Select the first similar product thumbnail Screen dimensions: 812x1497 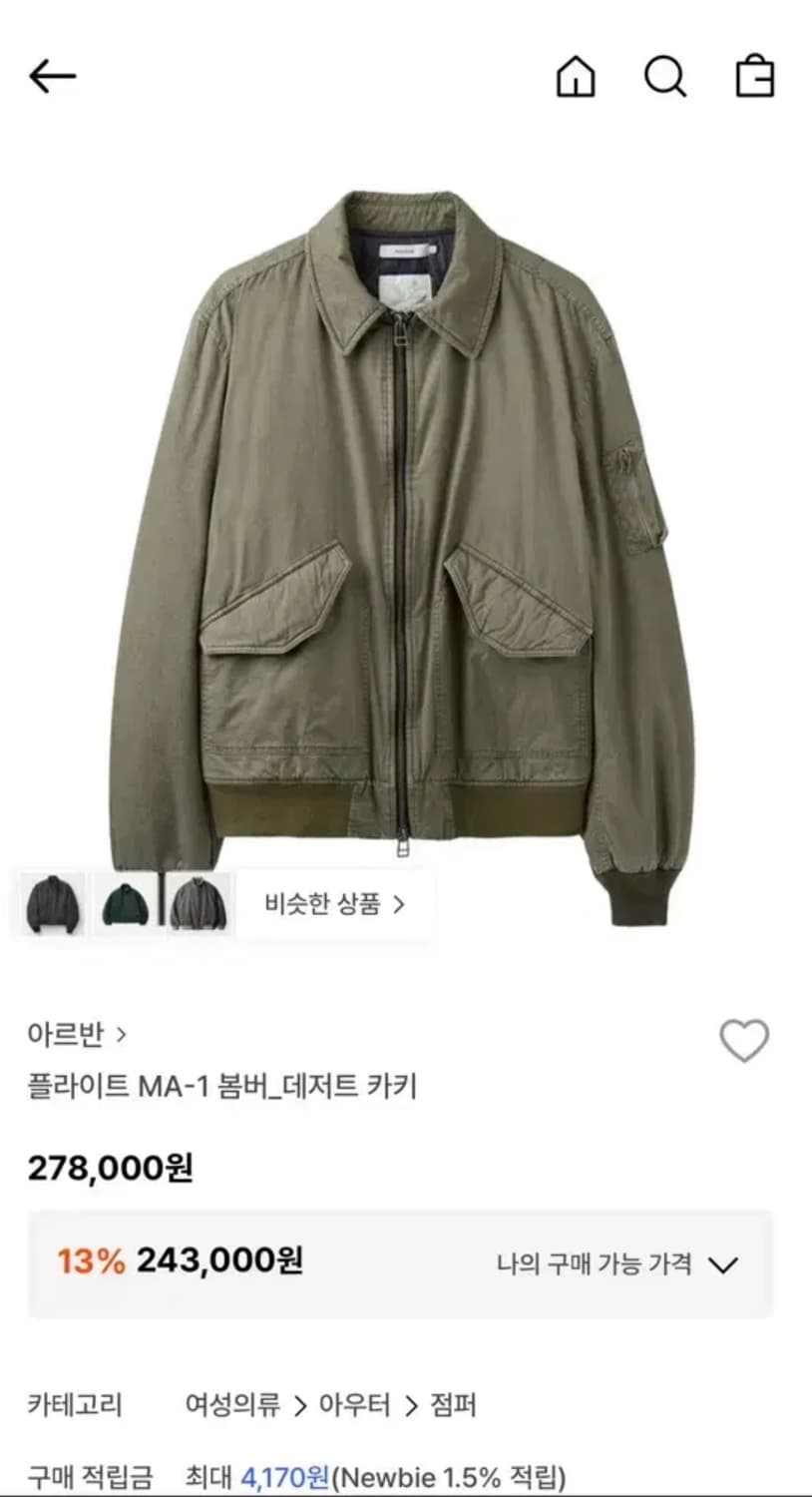[x=52, y=903]
